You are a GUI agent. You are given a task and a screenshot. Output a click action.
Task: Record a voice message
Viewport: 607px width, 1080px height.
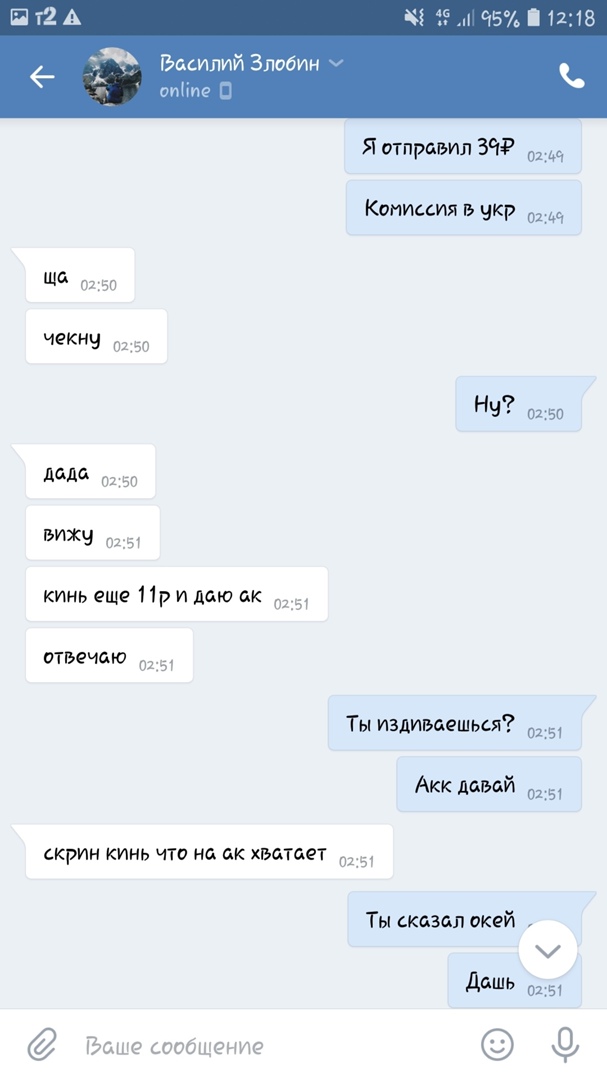click(x=565, y=1045)
